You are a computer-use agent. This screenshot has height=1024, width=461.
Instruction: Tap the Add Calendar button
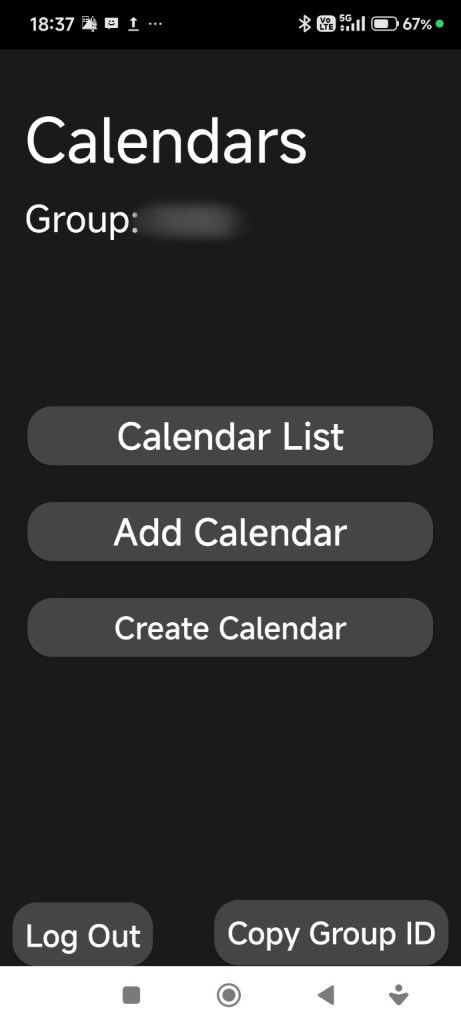[230, 532]
